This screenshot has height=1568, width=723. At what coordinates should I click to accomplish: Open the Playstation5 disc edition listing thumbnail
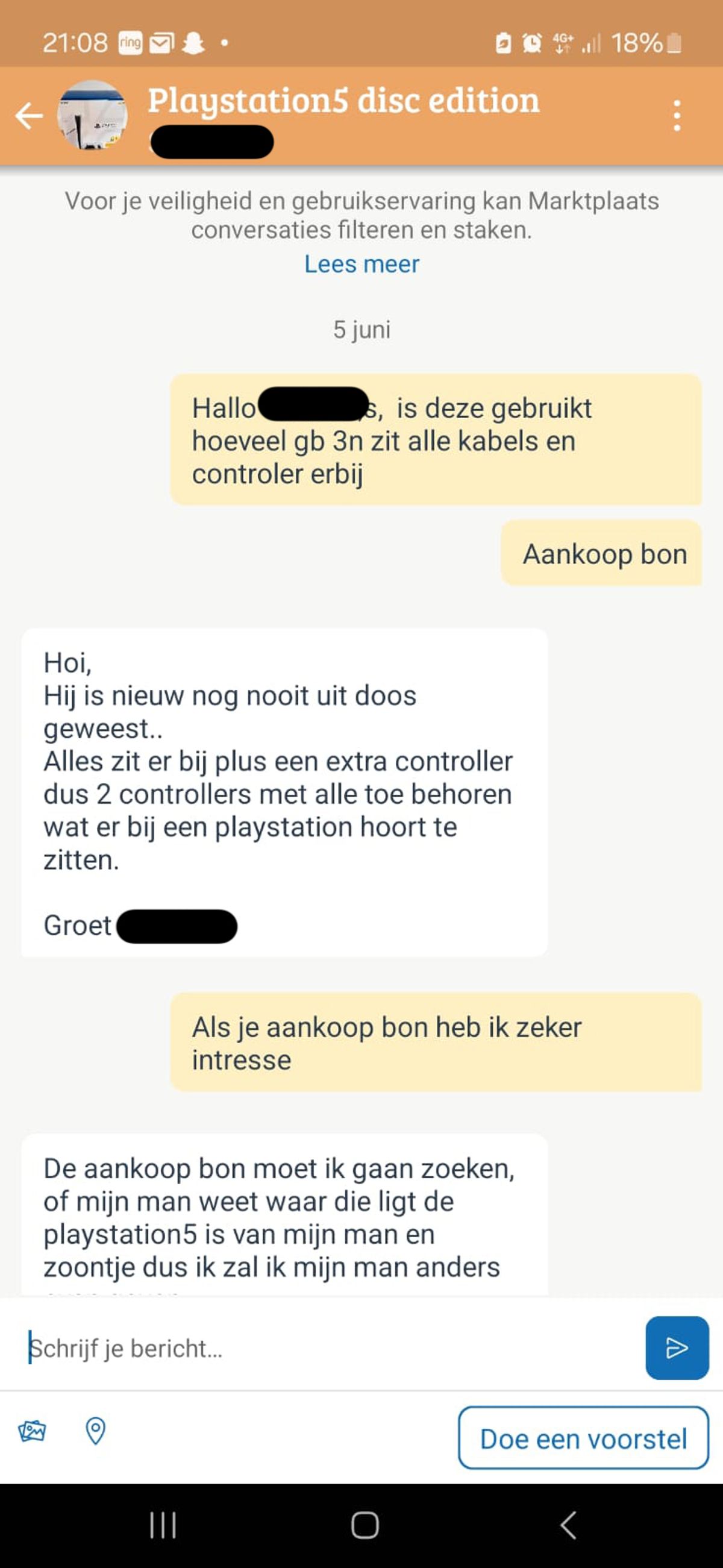point(93,116)
